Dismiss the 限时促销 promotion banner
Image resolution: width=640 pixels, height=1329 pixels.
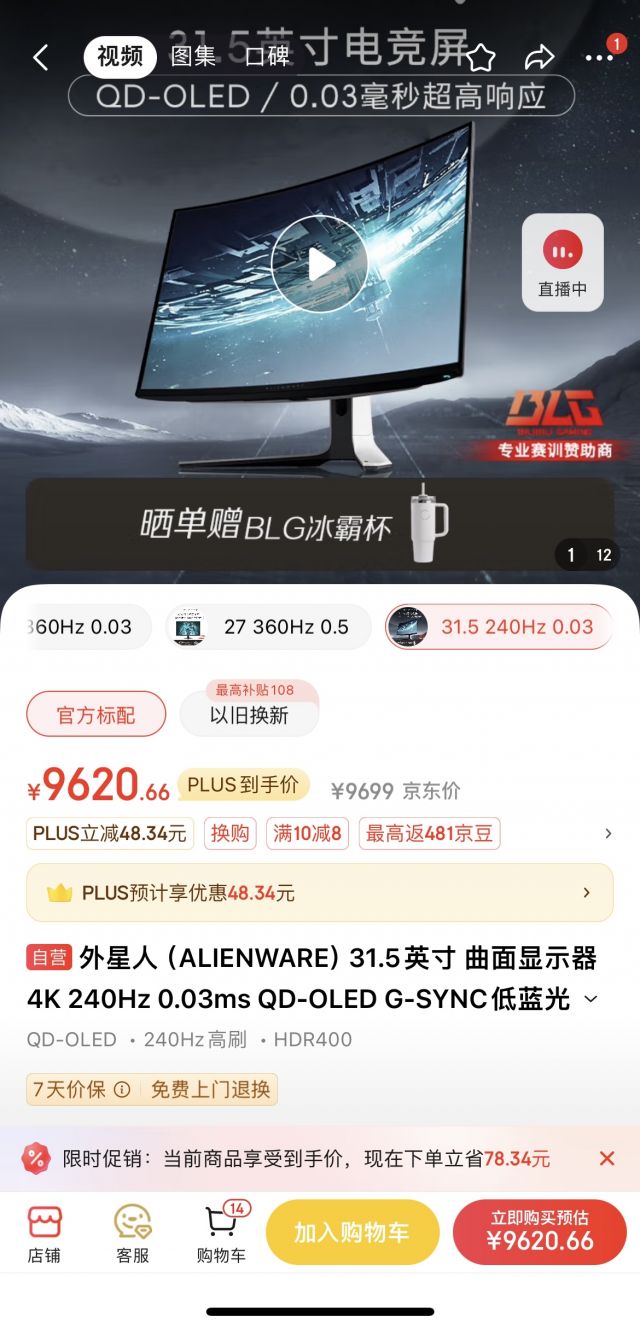[606, 1159]
